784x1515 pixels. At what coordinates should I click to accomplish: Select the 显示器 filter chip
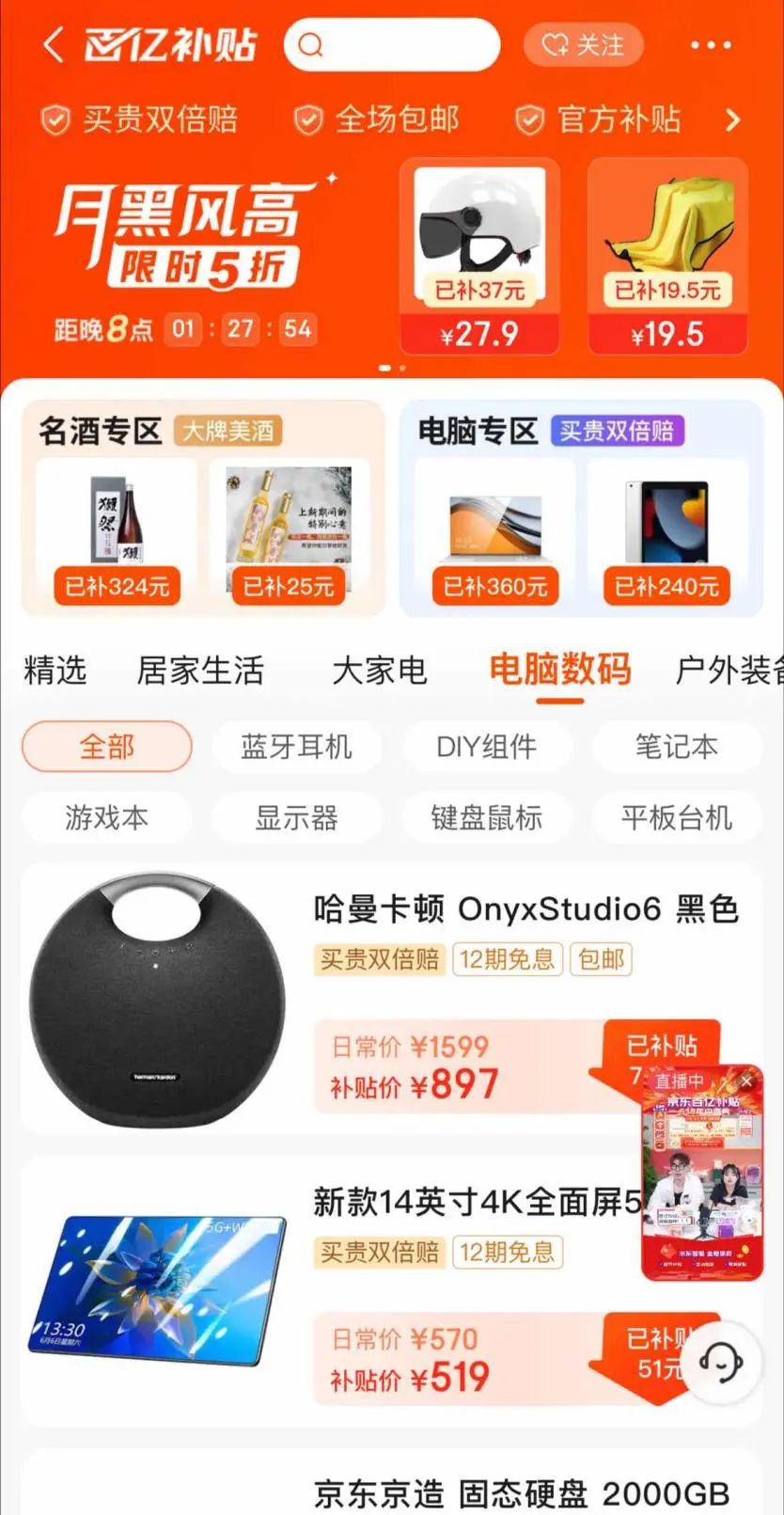coord(296,817)
